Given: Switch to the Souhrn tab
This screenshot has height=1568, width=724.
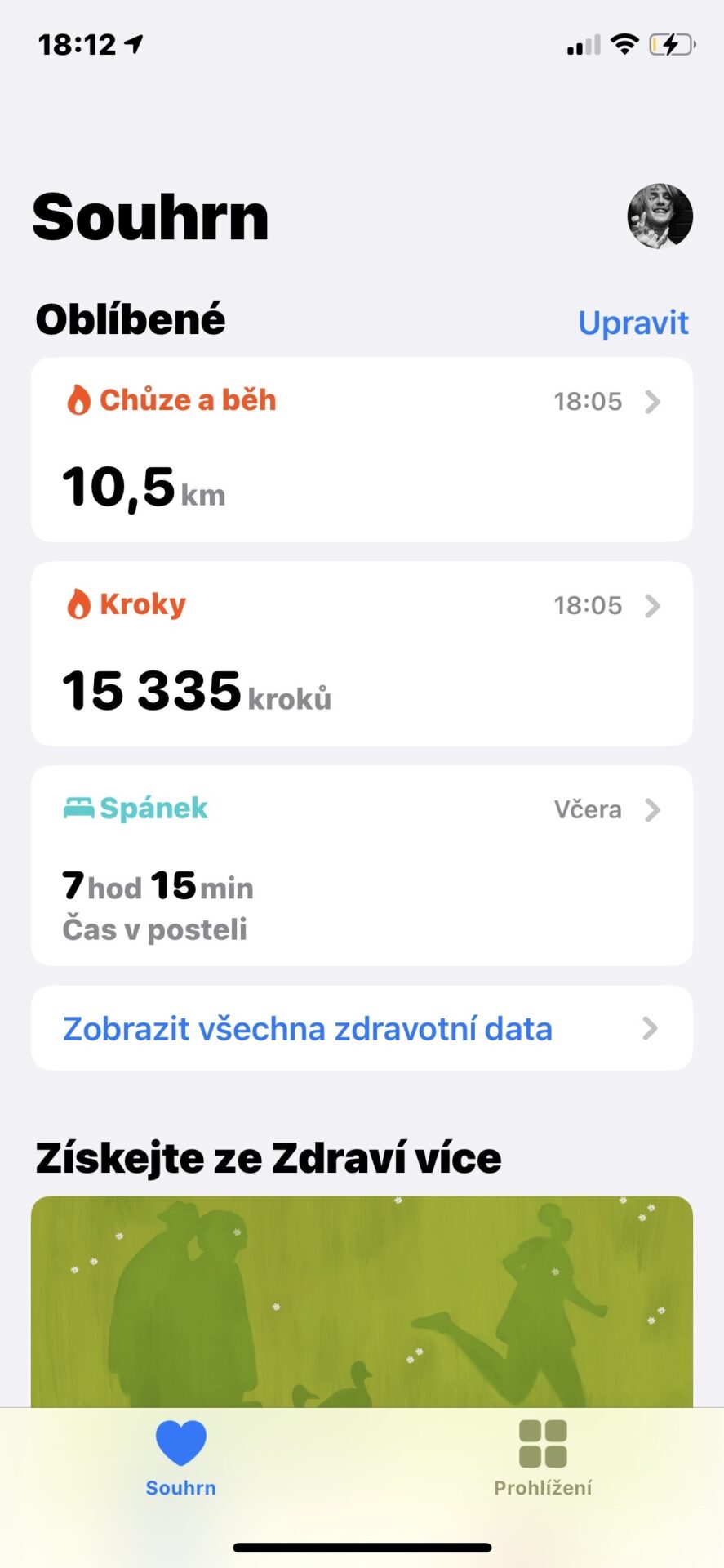Looking at the screenshot, I should coord(181,1459).
